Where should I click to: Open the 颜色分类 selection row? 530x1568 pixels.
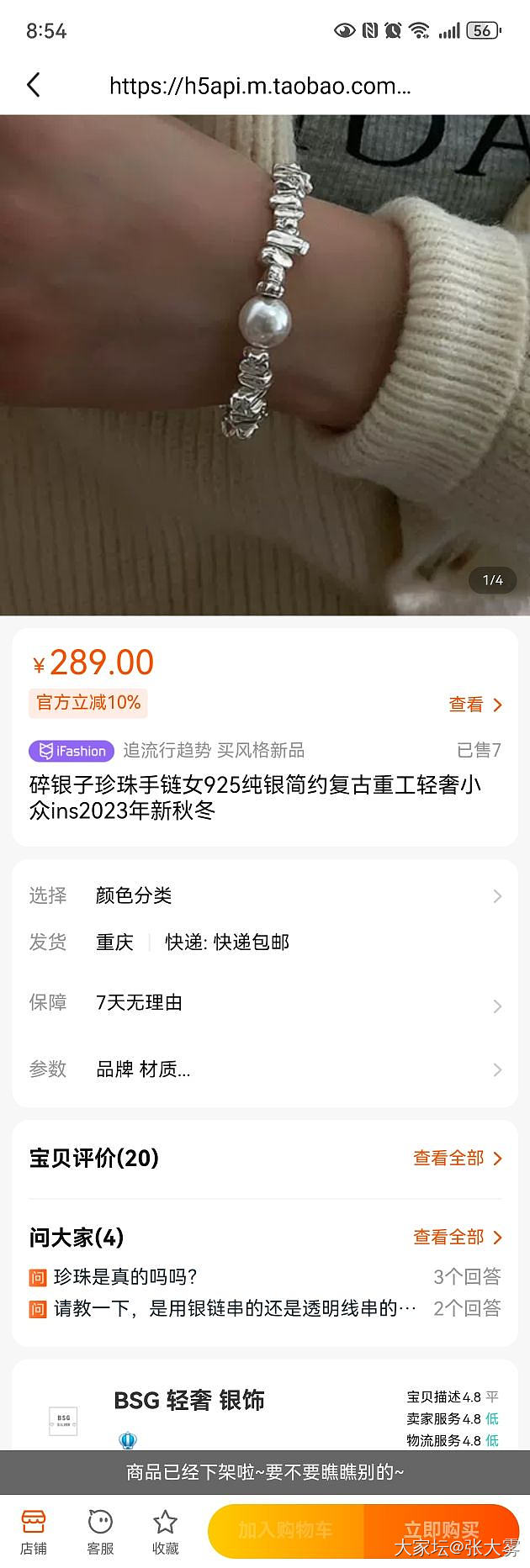265,895
